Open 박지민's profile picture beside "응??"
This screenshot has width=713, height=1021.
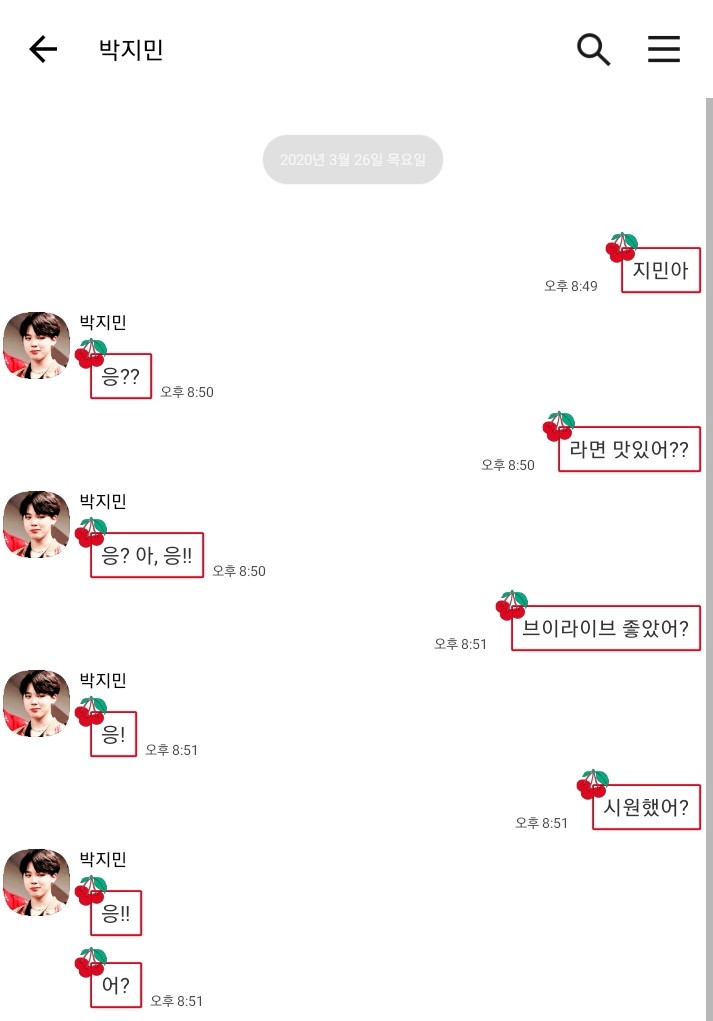[x=36, y=345]
